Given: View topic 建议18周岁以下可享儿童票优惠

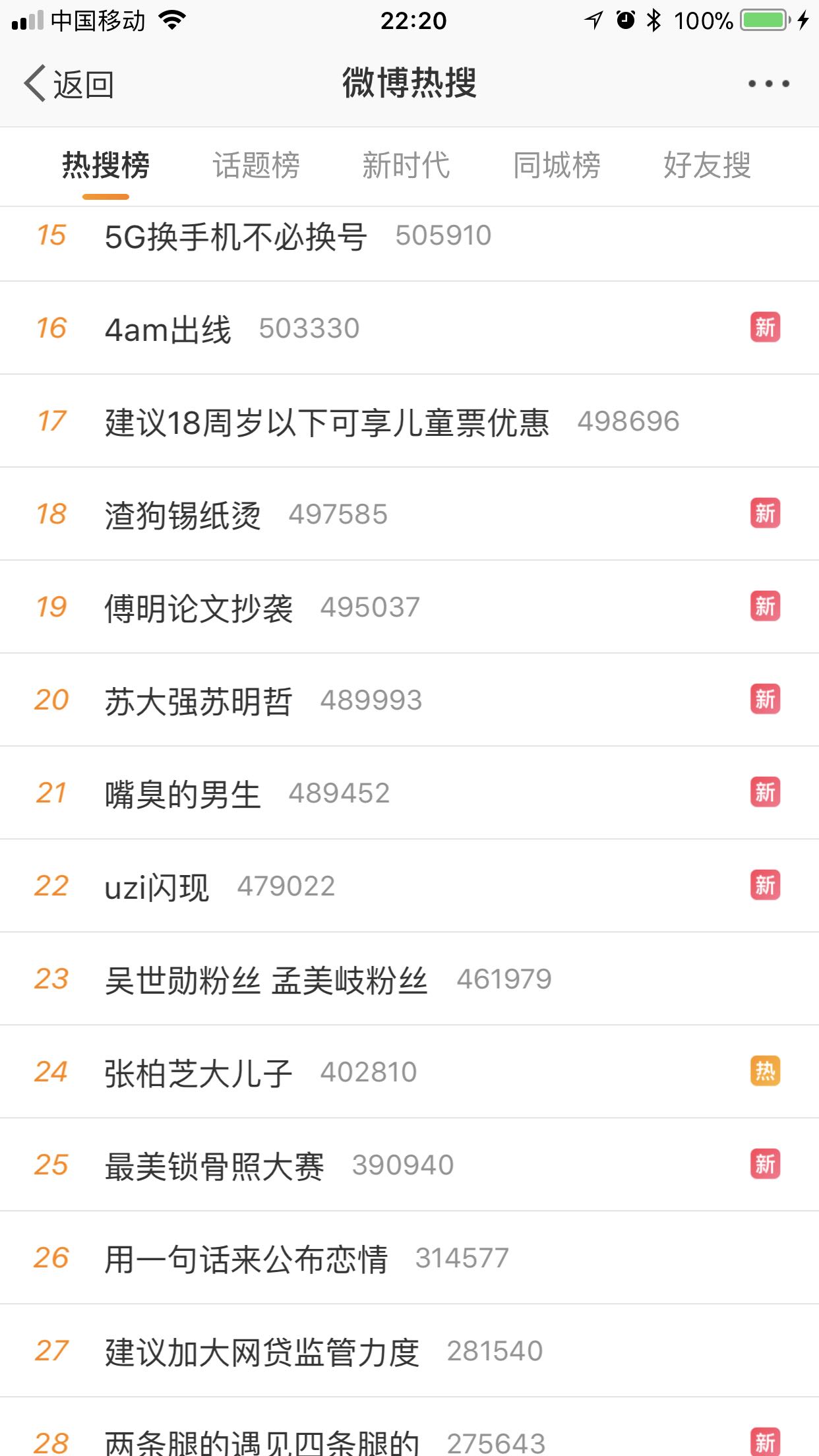Looking at the screenshot, I should tap(326, 421).
